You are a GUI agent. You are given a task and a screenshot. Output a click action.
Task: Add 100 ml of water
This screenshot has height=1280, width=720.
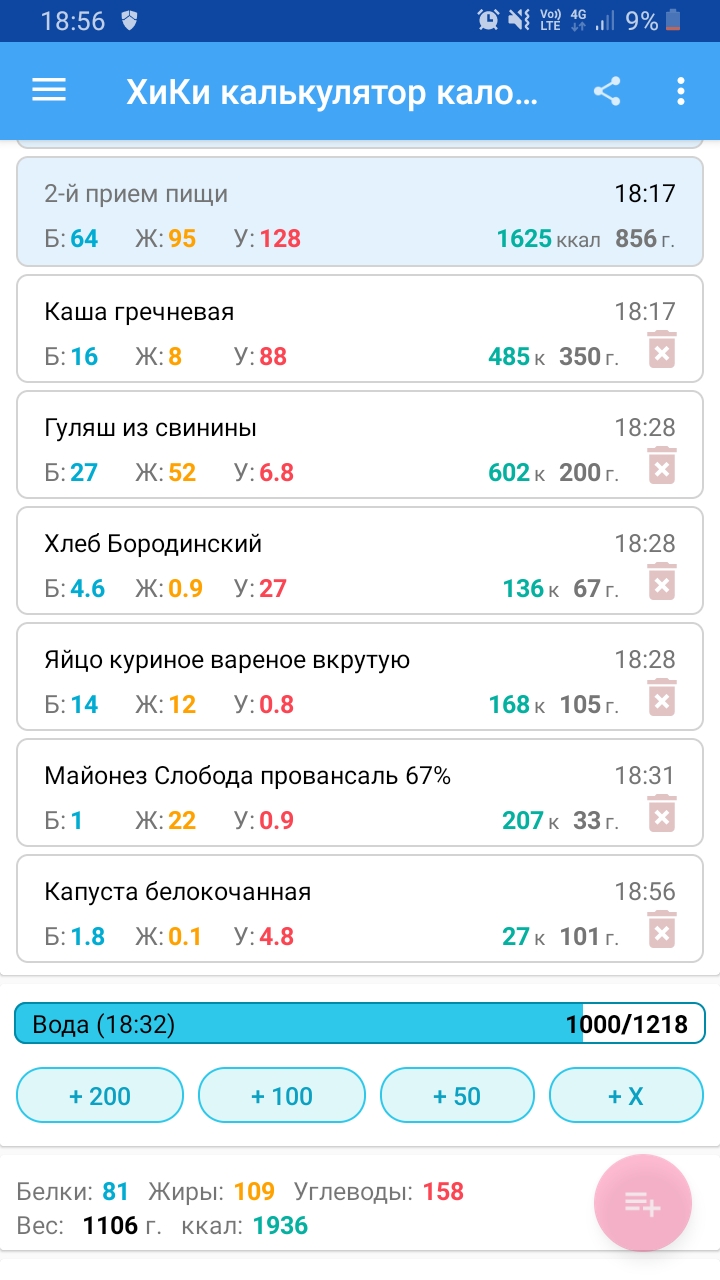pyautogui.click(x=282, y=1096)
